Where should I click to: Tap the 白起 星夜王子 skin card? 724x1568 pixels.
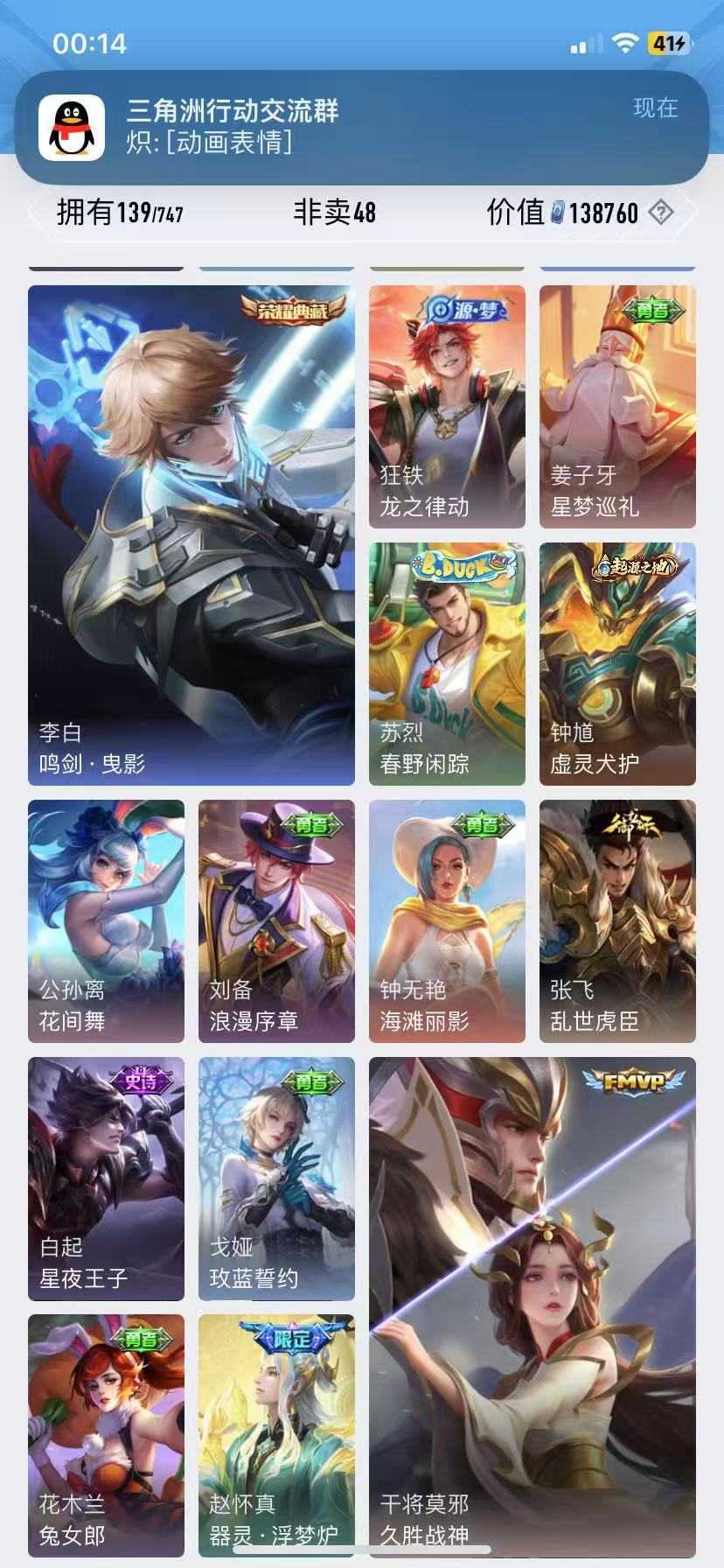(x=106, y=1178)
